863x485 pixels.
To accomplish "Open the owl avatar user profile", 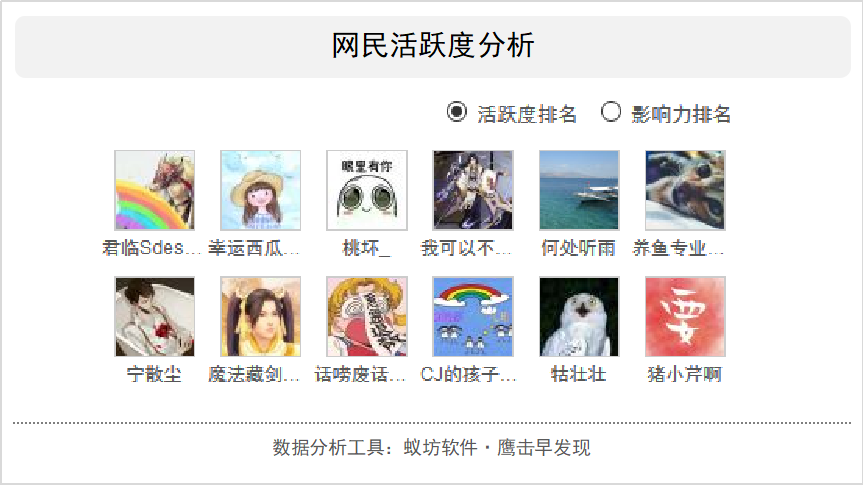I will [578, 317].
